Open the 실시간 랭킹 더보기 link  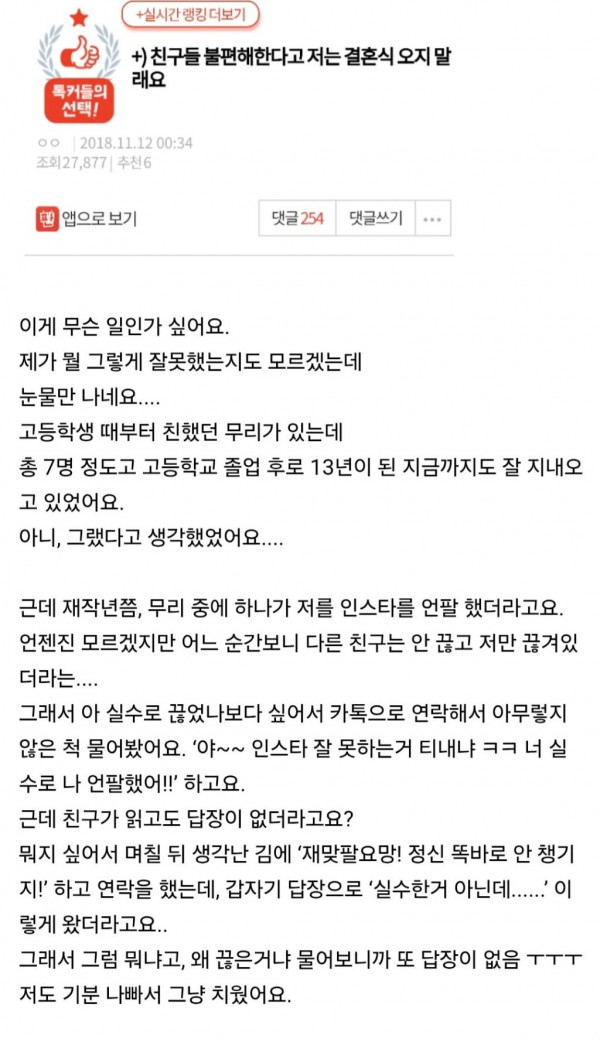[x=189, y=15]
